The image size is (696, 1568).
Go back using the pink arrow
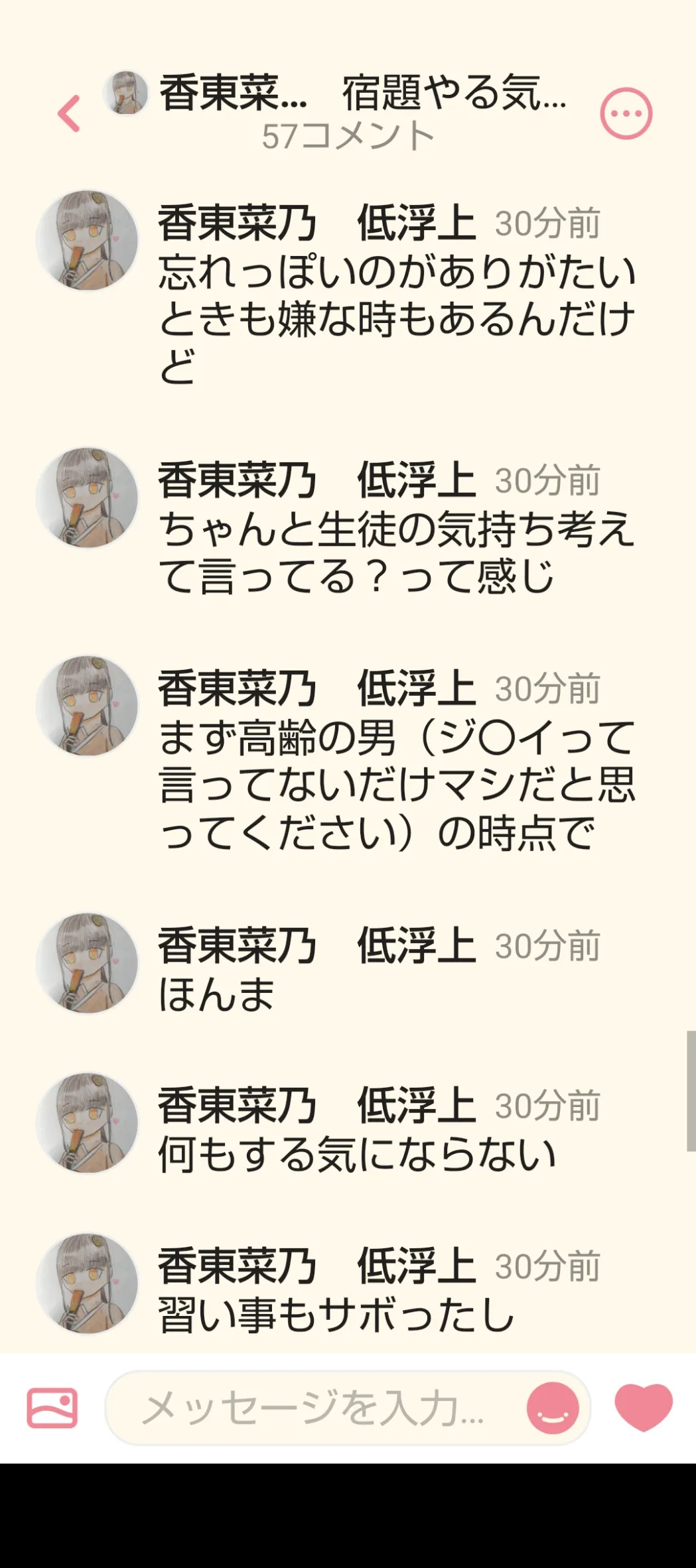(x=69, y=113)
